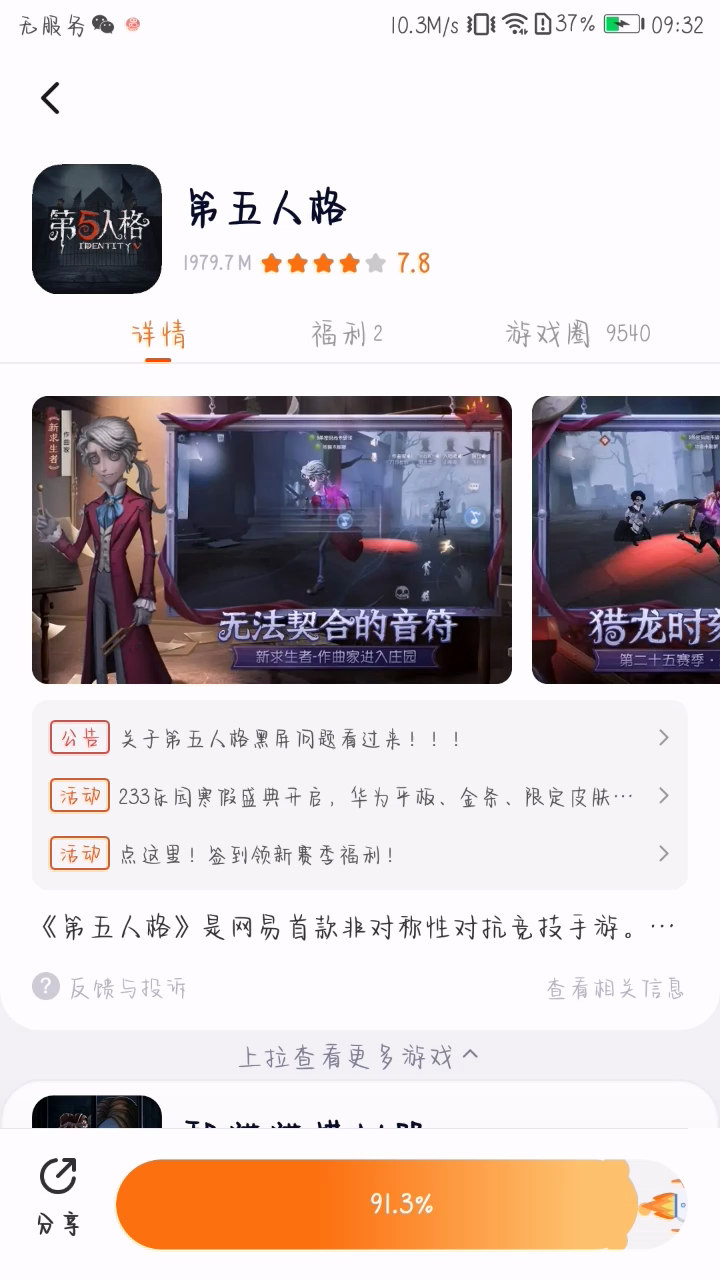
Task: Open the 游戏圈 tab
Action: coord(577,334)
